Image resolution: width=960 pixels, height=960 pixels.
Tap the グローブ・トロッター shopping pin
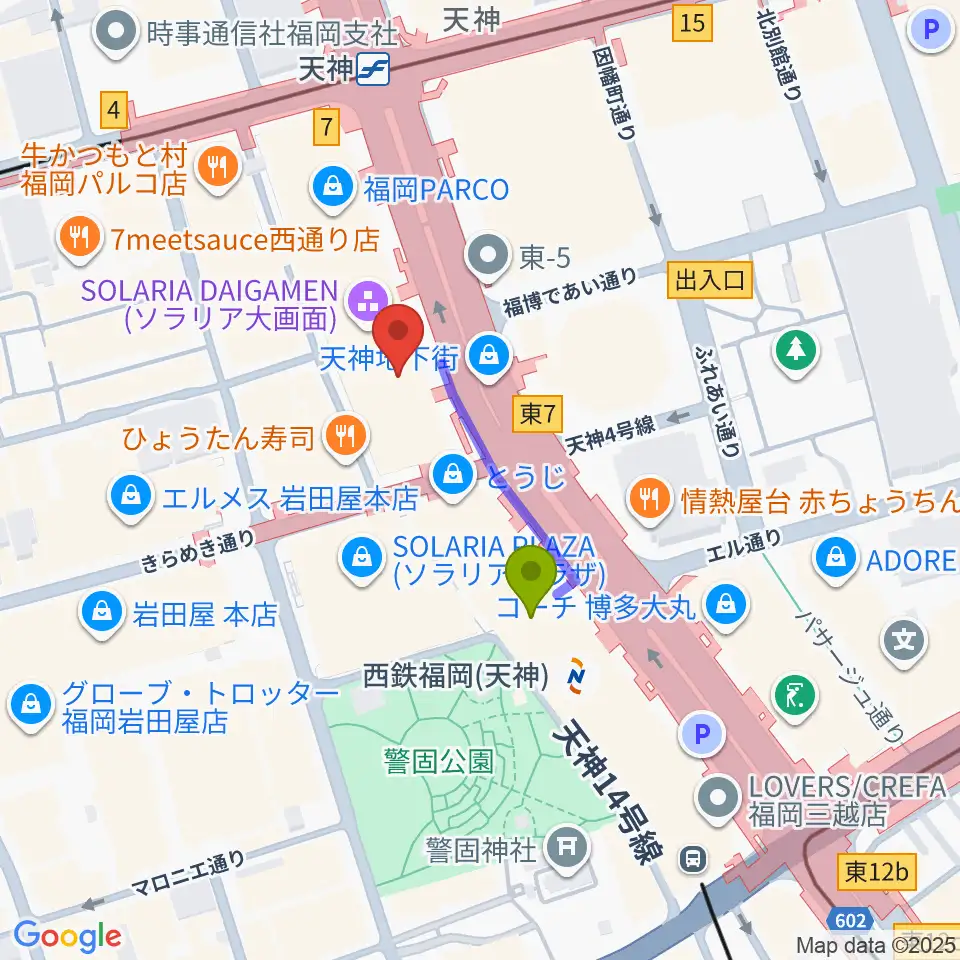[31, 707]
